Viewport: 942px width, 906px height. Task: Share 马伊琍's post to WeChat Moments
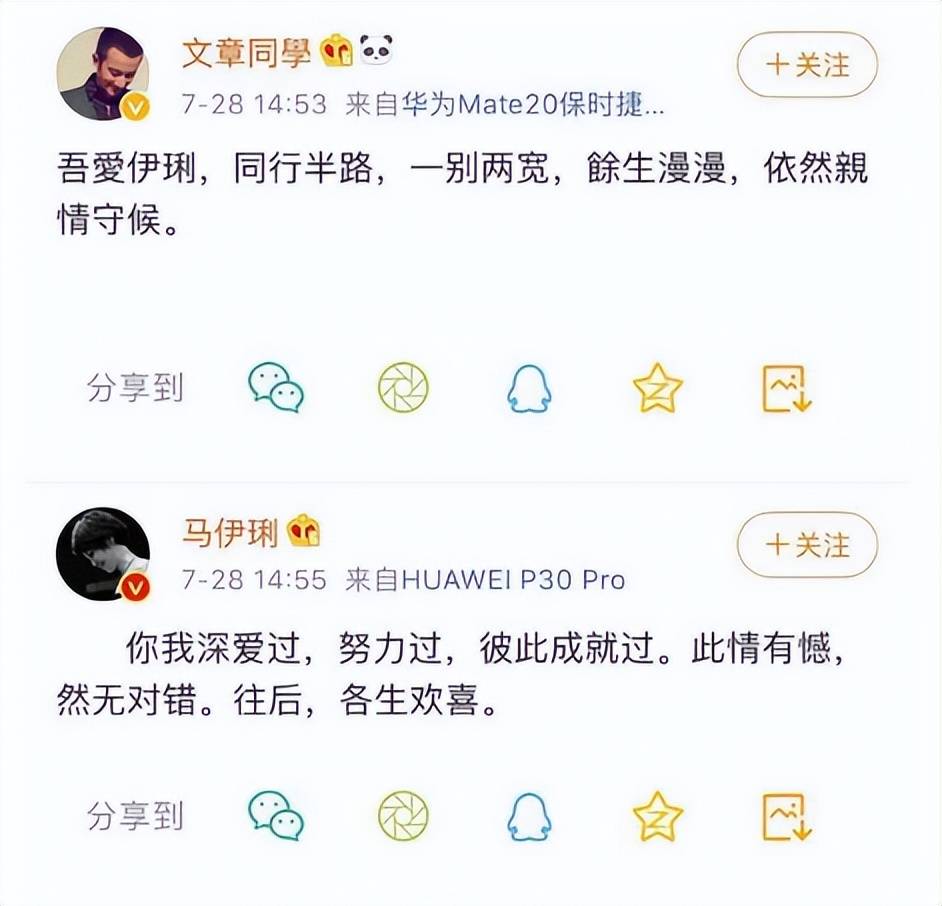pyautogui.click(x=403, y=815)
